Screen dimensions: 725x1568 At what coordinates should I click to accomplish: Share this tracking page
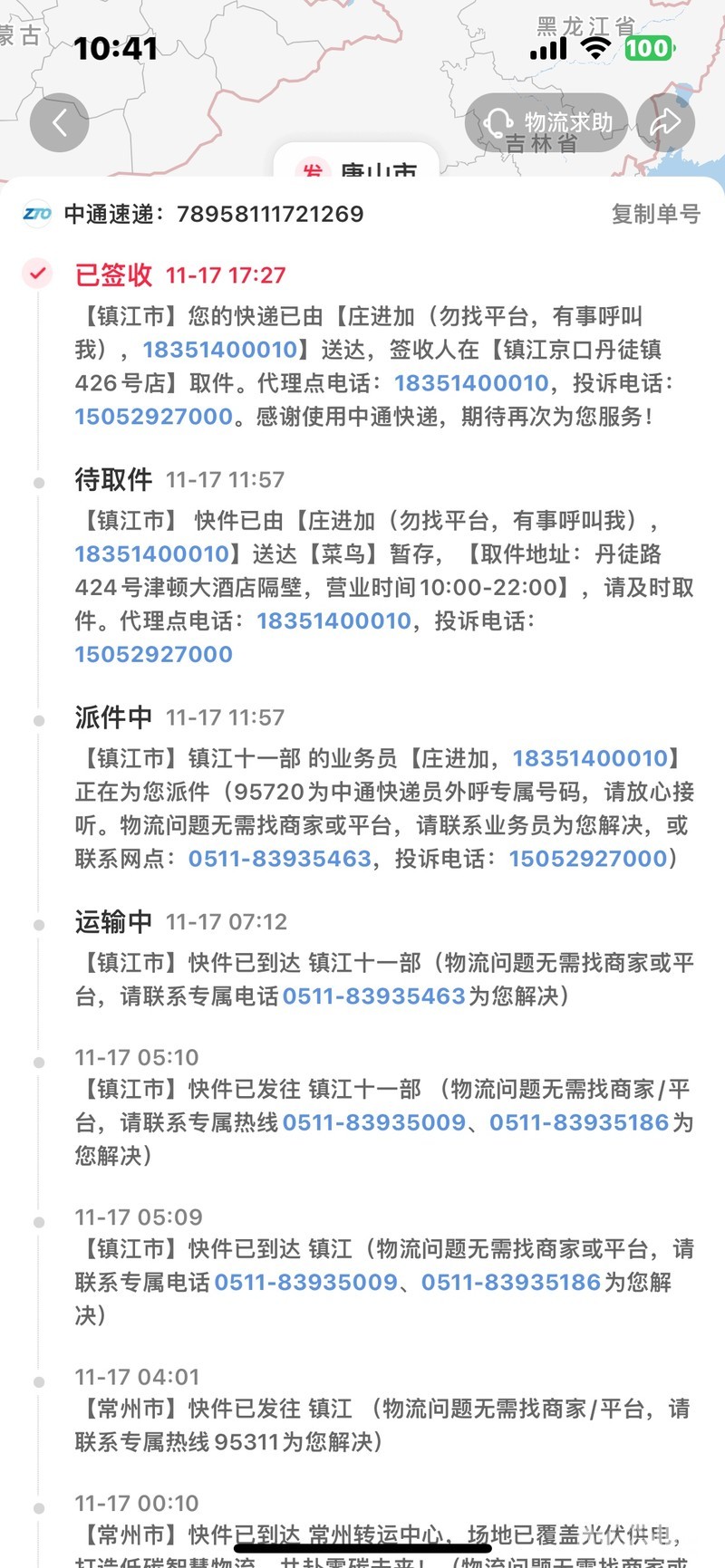coord(665,123)
